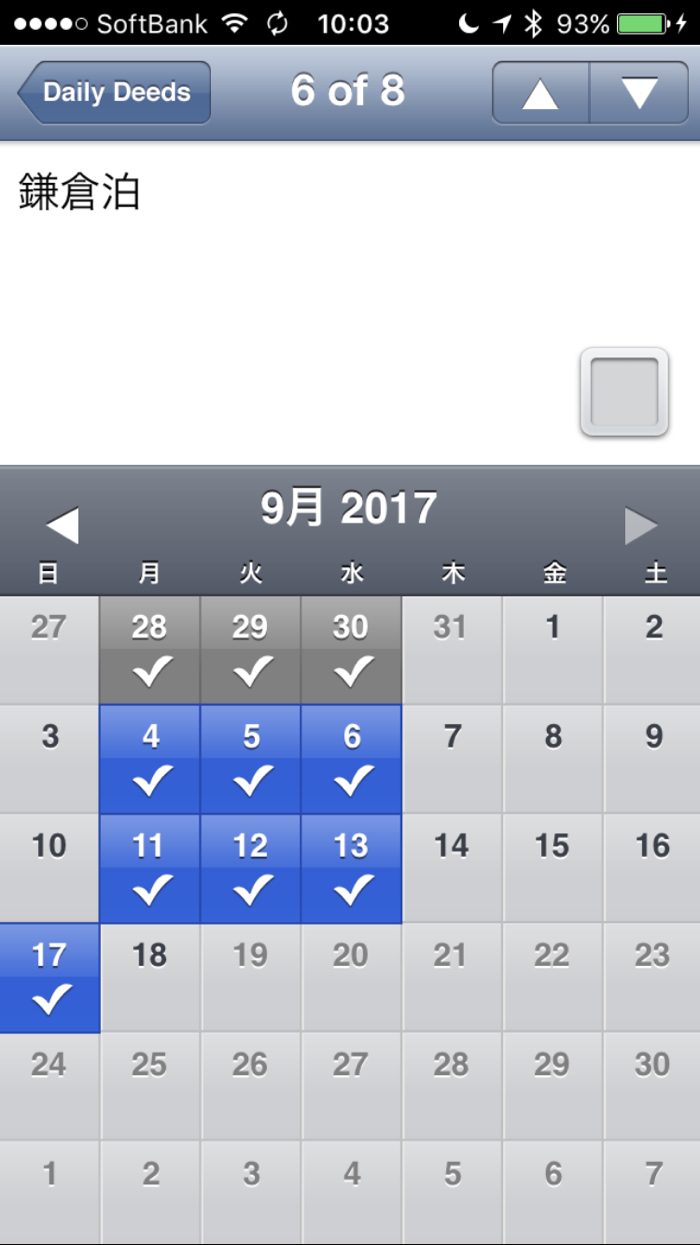Select September 1 in calendar
This screenshot has width=700, height=1245.
pos(552,650)
